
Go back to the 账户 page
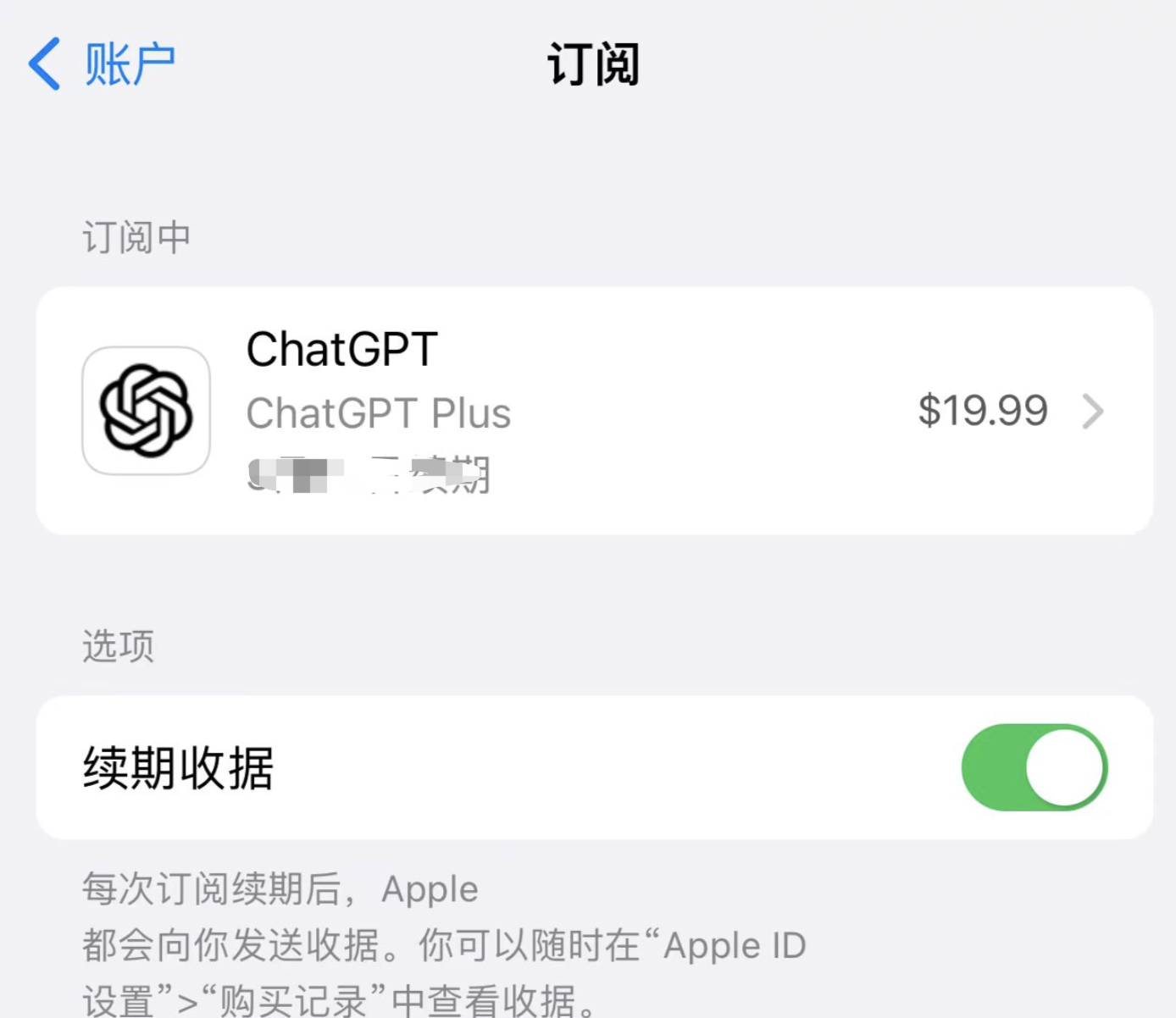coord(102,64)
